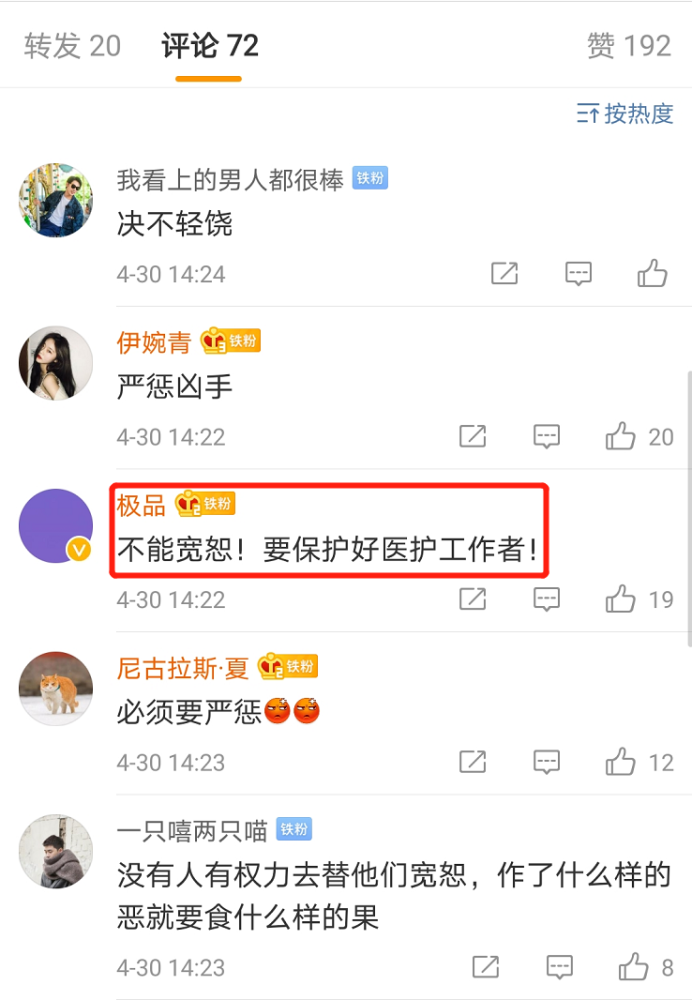
Task: Open 伊婉青's profile via username
Action: pos(154,342)
